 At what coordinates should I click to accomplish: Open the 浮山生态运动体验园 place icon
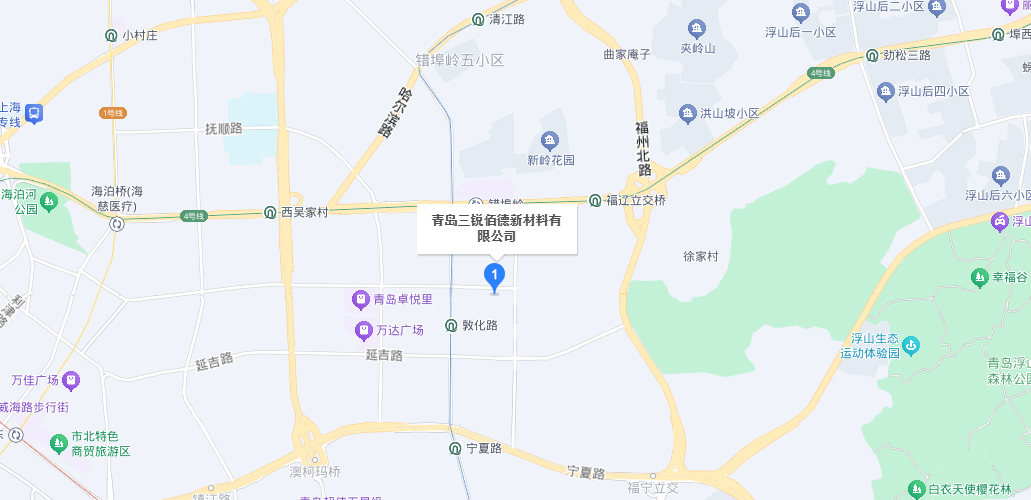(910, 346)
